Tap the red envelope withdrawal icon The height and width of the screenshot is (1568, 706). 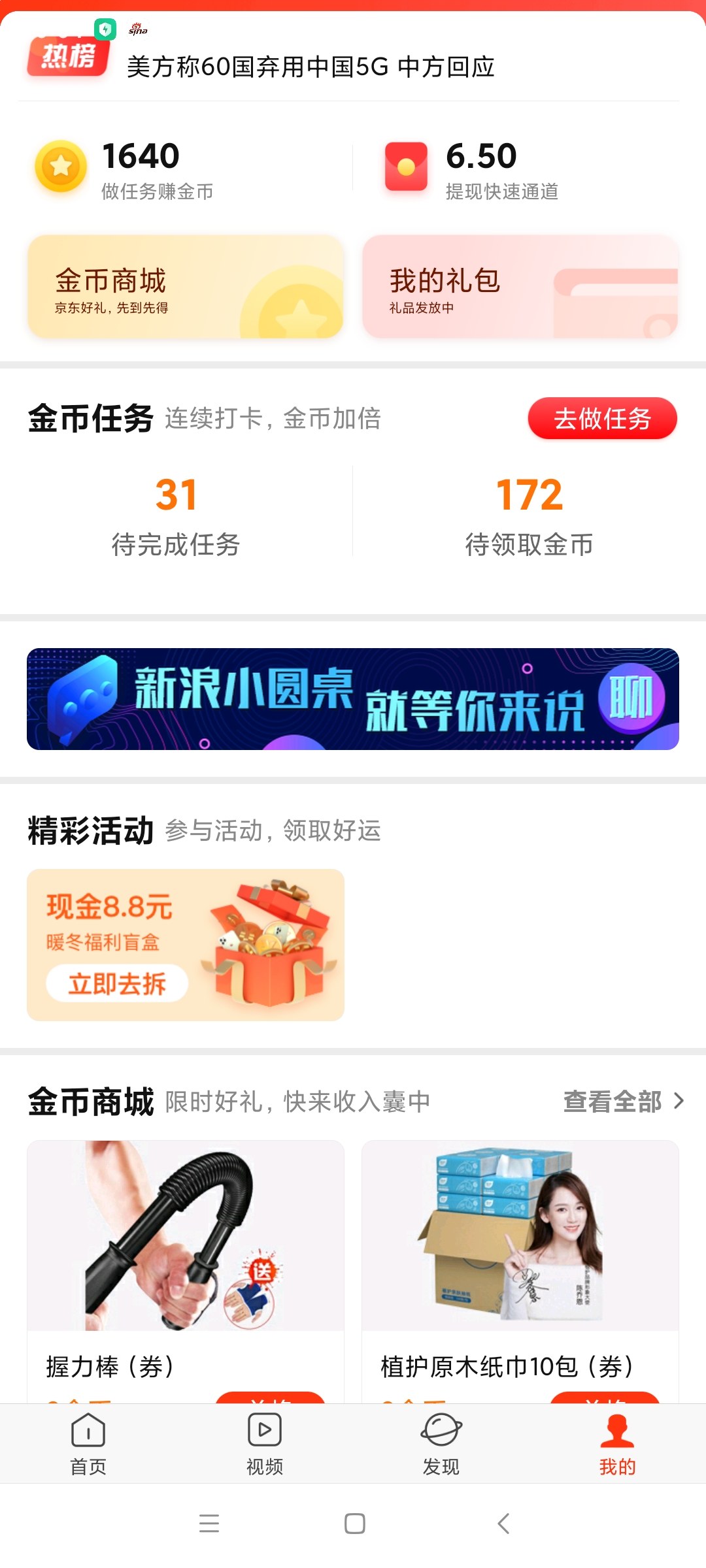point(405,165)
